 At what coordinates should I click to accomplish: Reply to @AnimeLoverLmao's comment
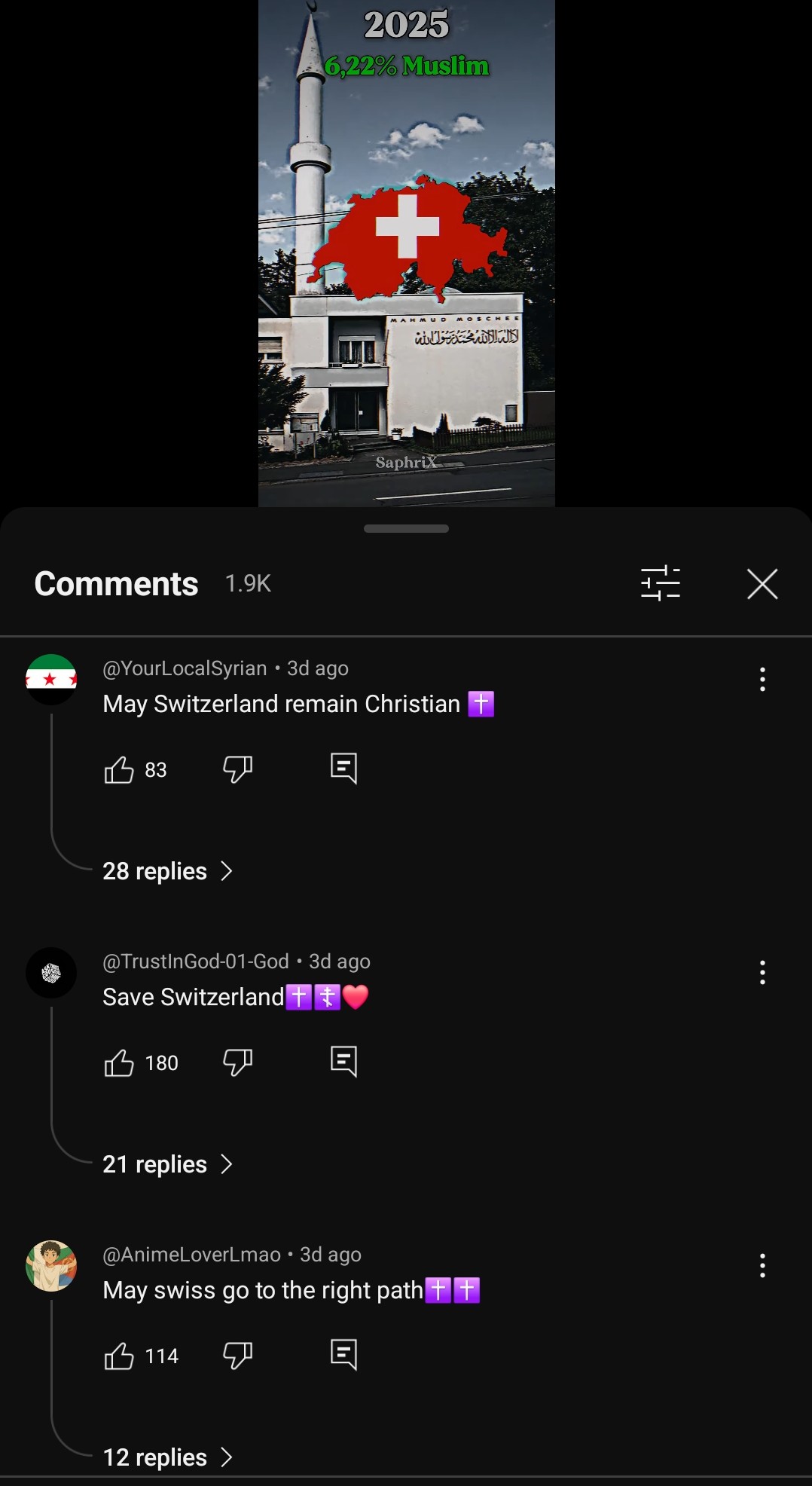point(343,1355)
